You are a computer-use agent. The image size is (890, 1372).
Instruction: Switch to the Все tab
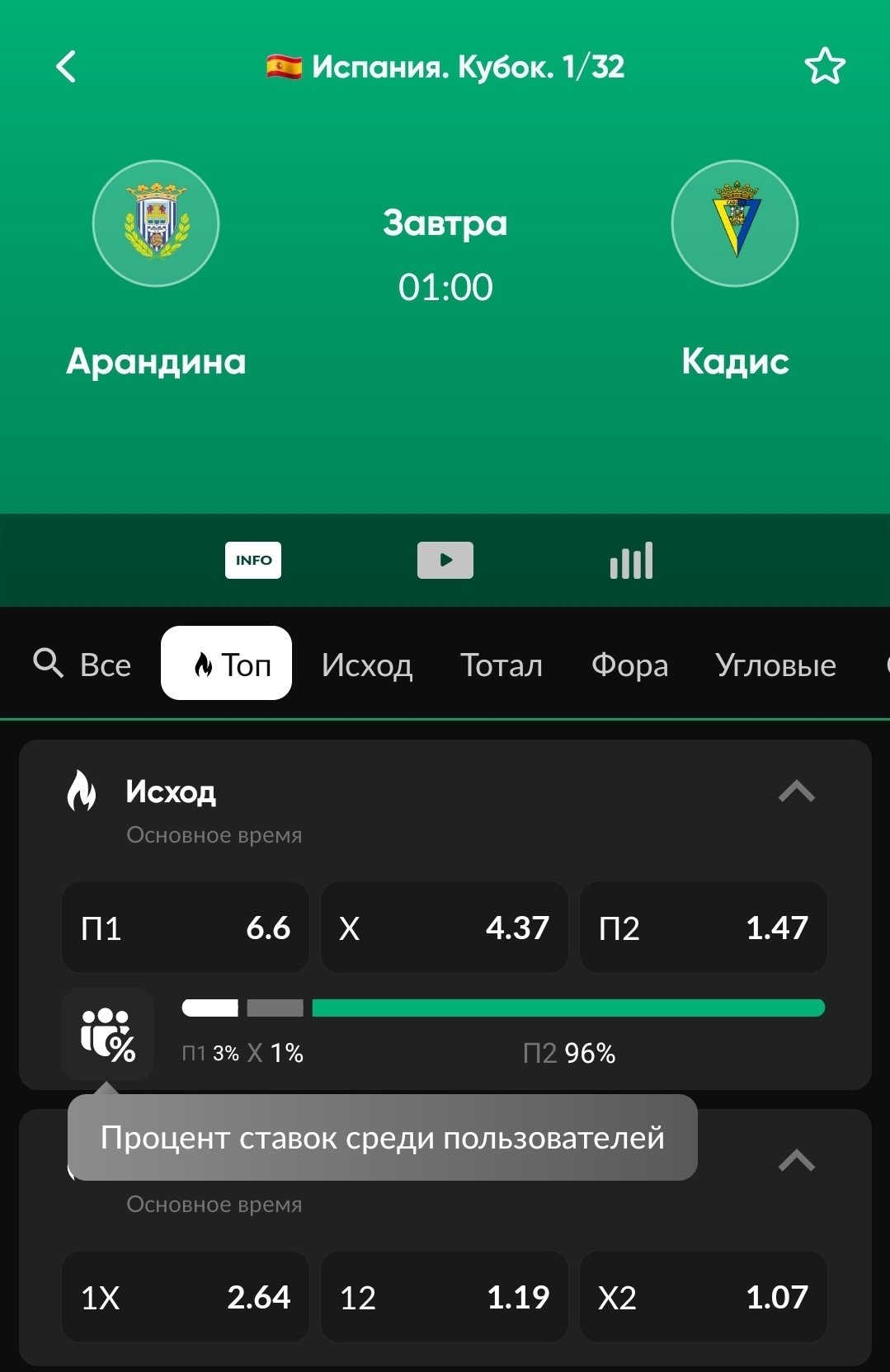tap(105, 665)
